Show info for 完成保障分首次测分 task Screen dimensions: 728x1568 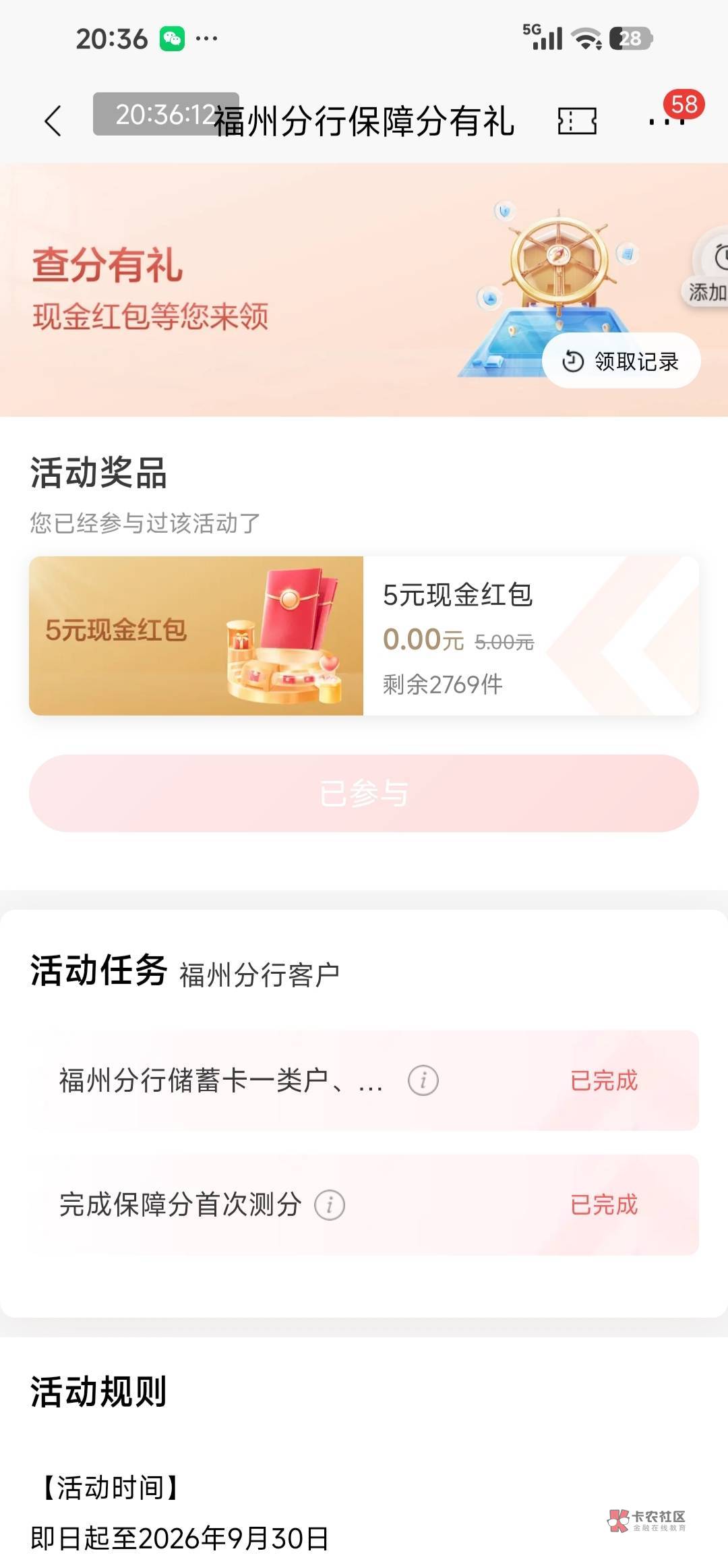(x=330, y=1204)
